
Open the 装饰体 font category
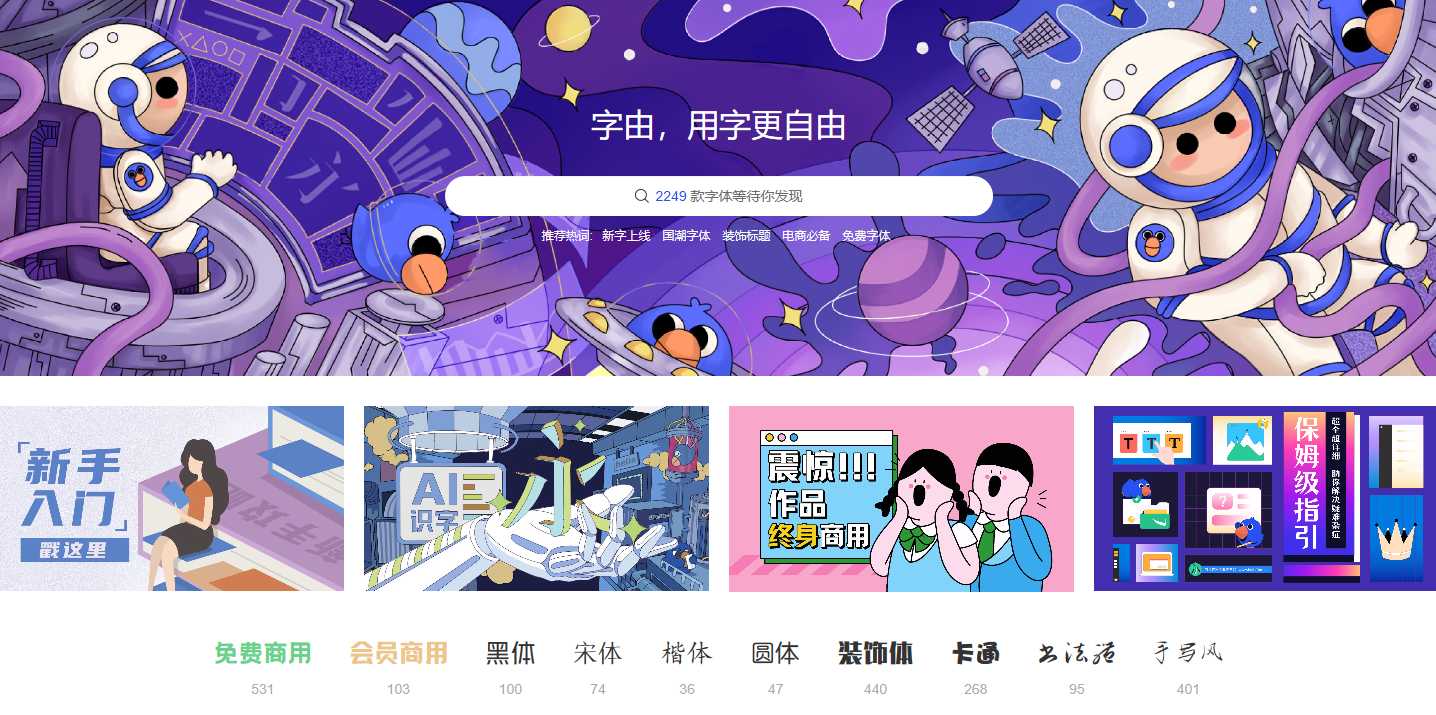point(875,654)
